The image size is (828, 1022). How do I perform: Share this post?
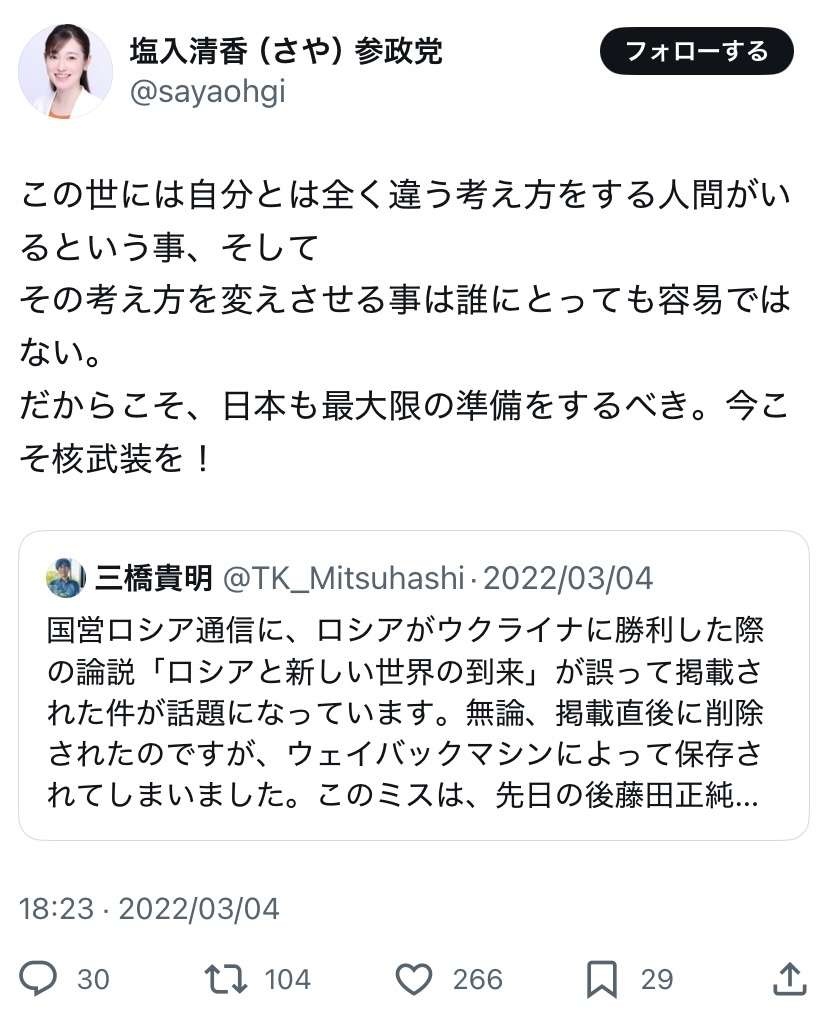point(790,978)
